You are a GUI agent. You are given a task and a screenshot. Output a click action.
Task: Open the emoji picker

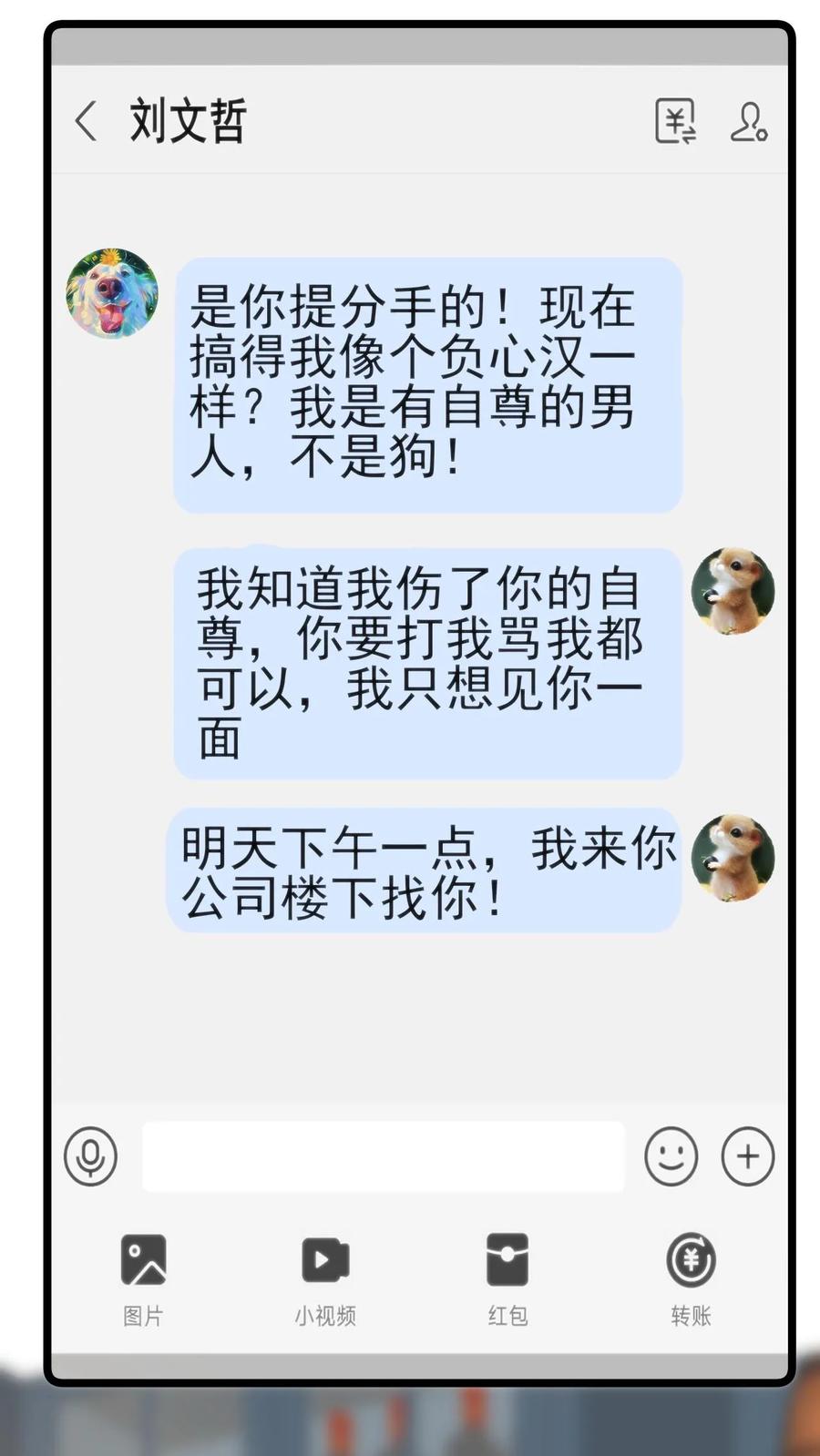pos(671,1156)
